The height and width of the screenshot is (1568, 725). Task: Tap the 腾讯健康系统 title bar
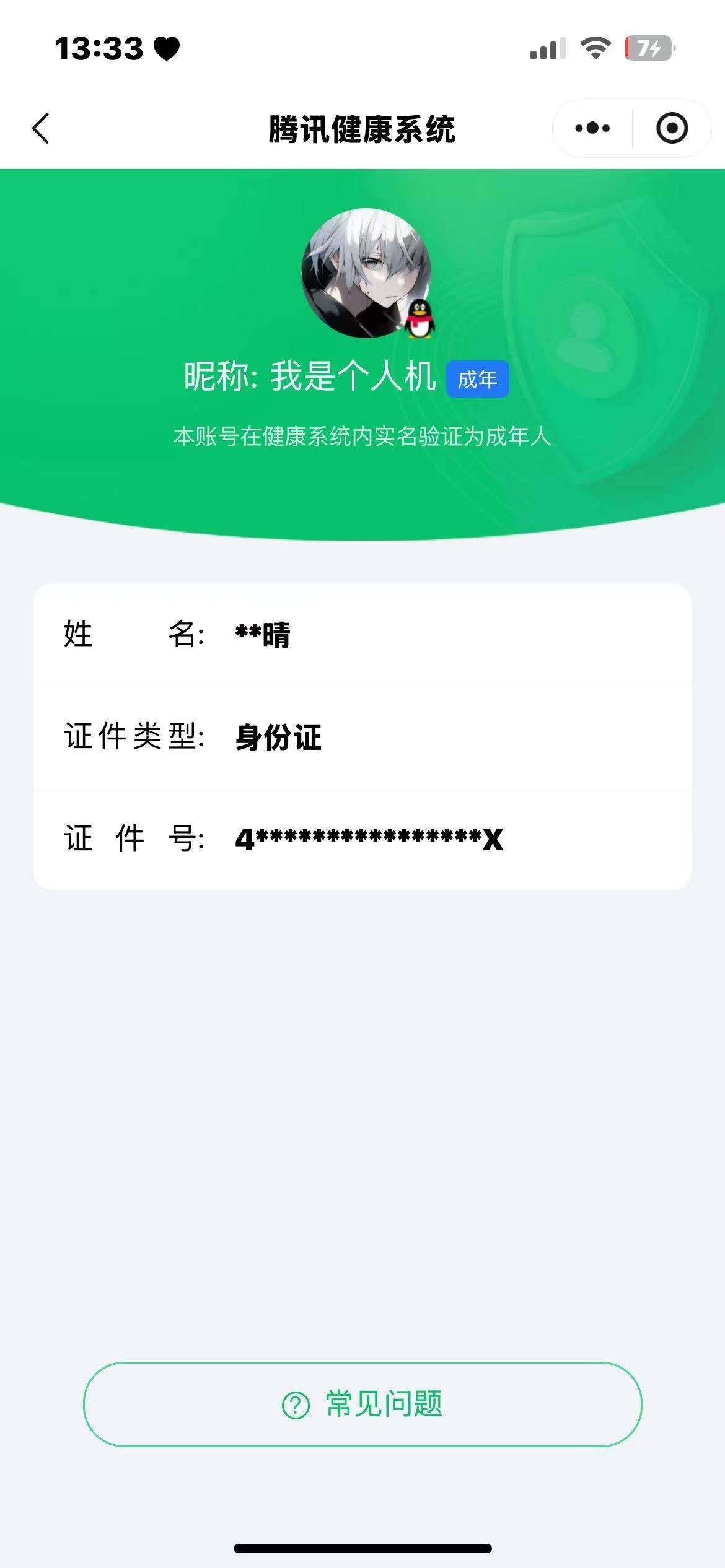point(362,127)
